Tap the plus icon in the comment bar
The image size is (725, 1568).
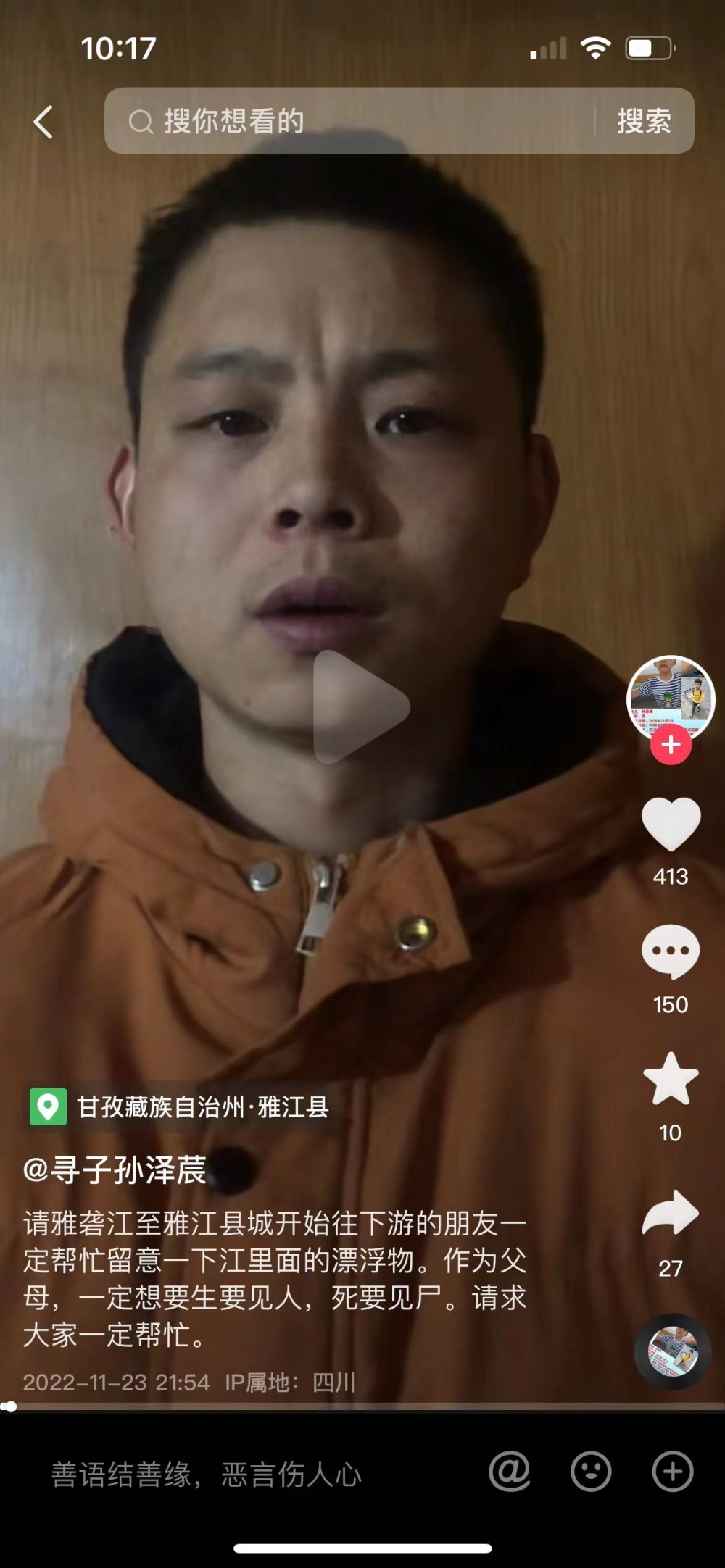click(x=672, y=1472)
